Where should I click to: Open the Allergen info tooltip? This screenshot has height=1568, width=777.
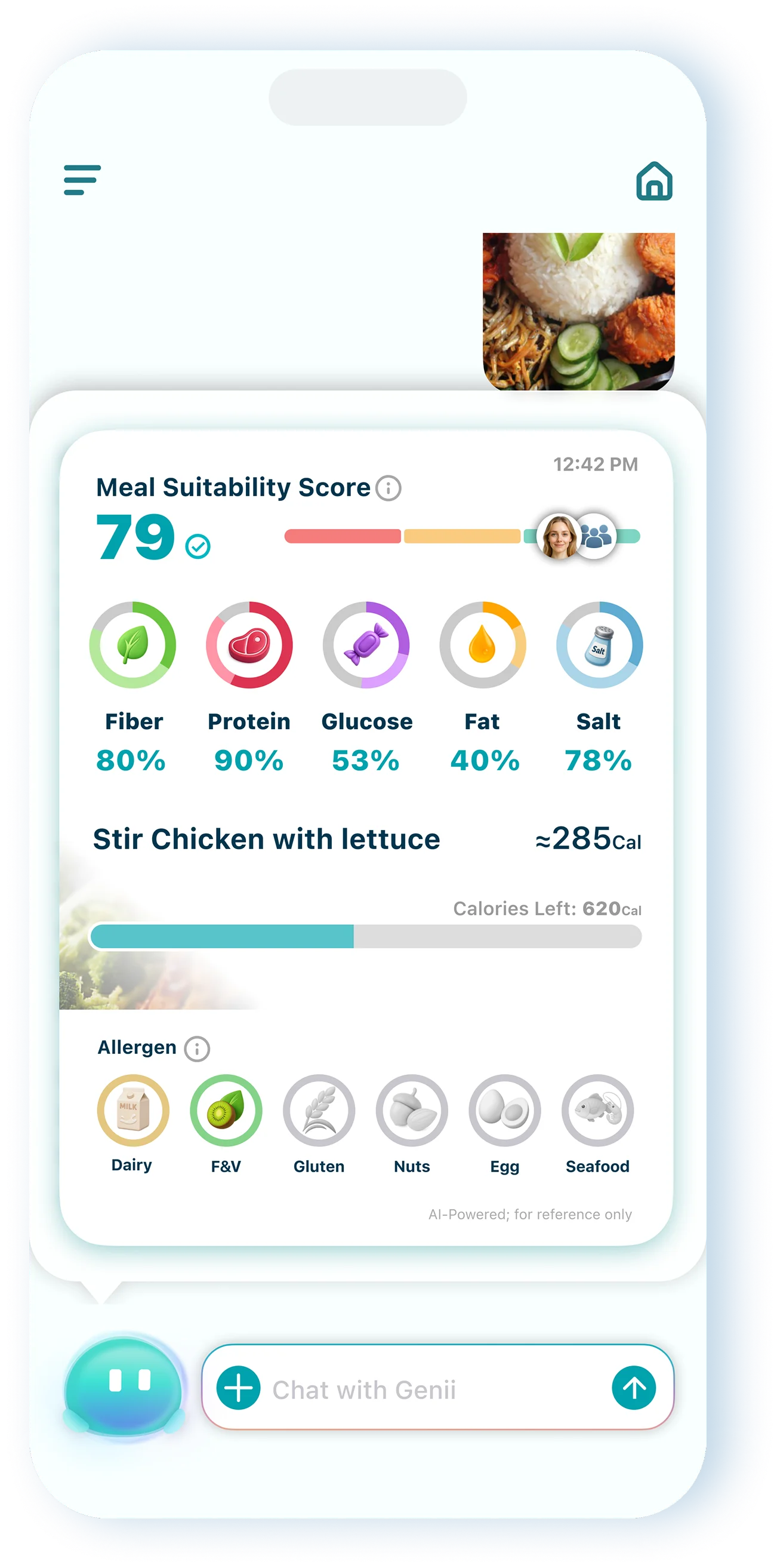[x=196, y=1047]
